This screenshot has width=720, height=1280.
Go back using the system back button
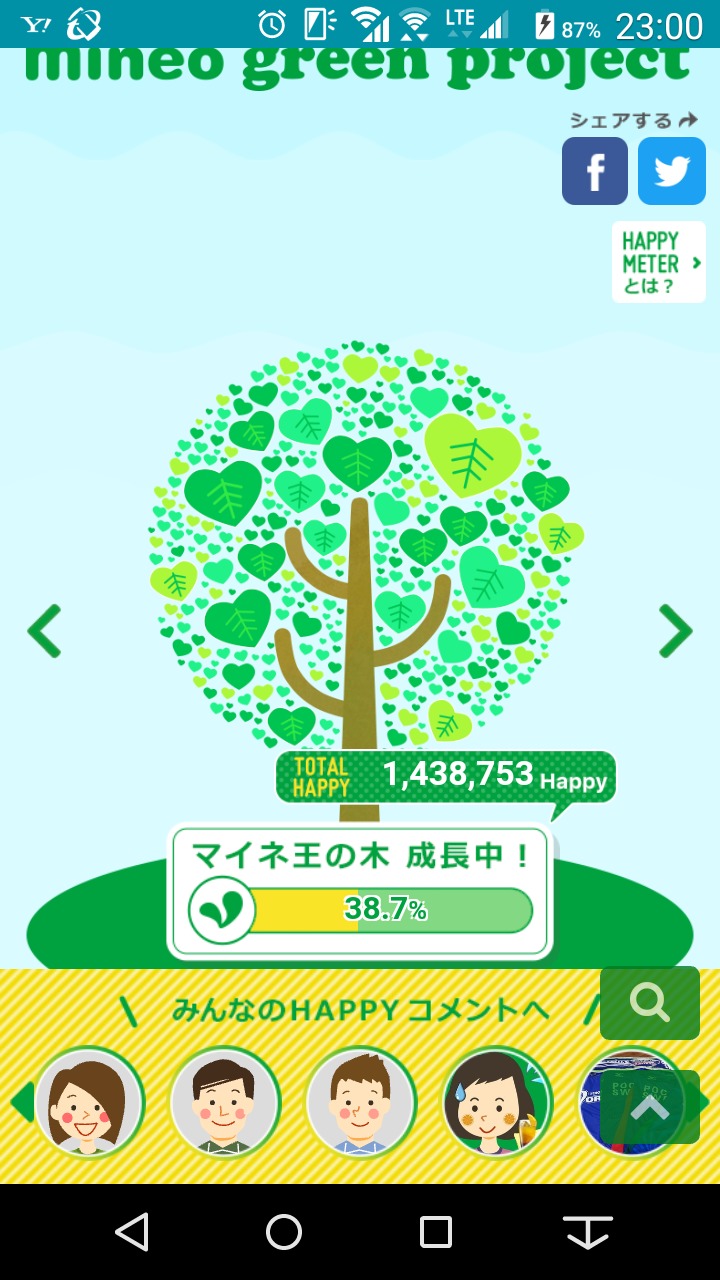[x=132, y=1232]
